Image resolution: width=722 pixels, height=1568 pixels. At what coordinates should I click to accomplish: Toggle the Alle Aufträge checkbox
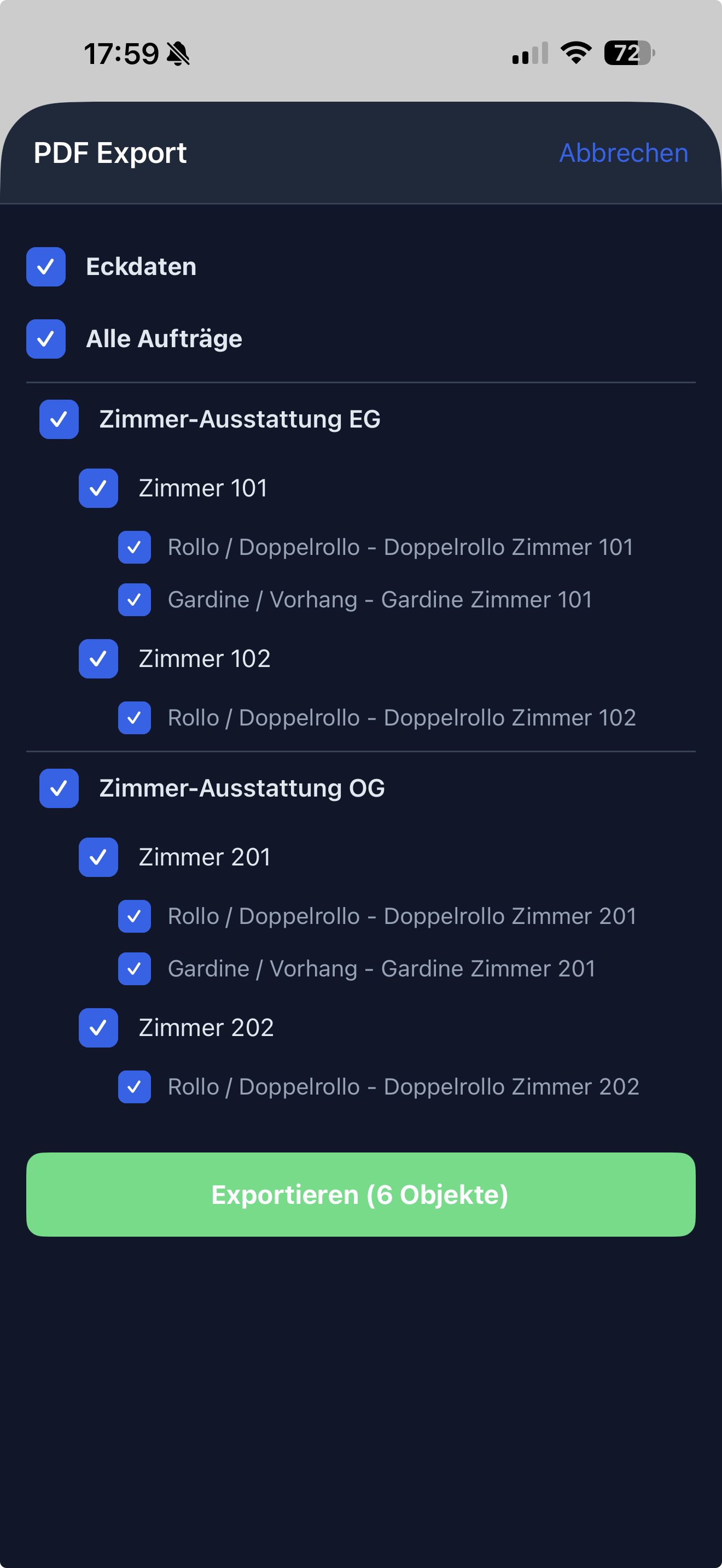click(45, 339)
